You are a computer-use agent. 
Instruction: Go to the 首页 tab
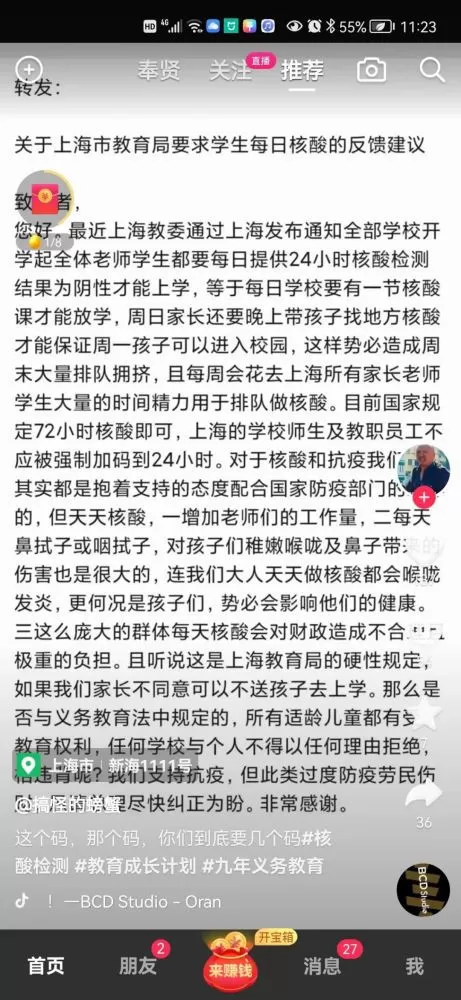(46, 966)
